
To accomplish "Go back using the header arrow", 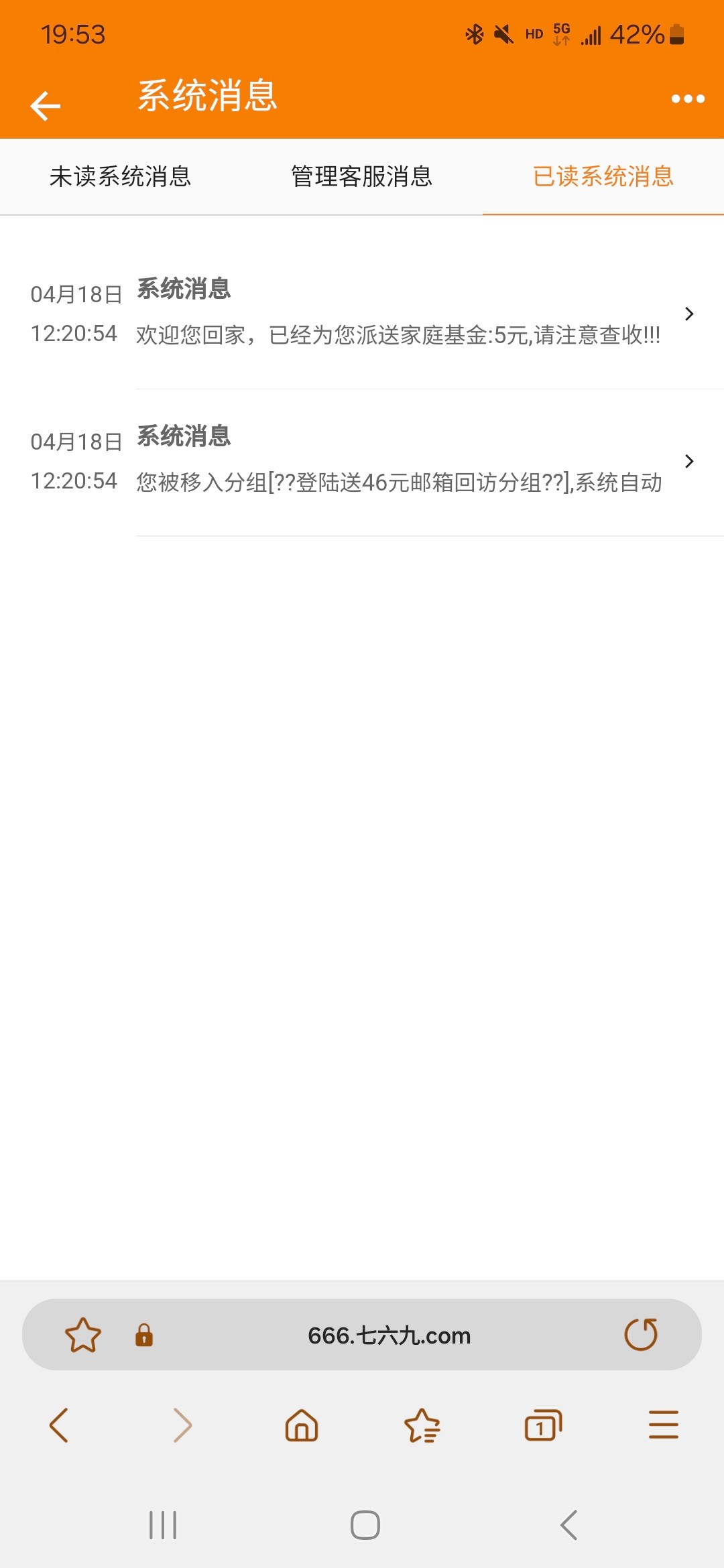I will pos(46,105).
